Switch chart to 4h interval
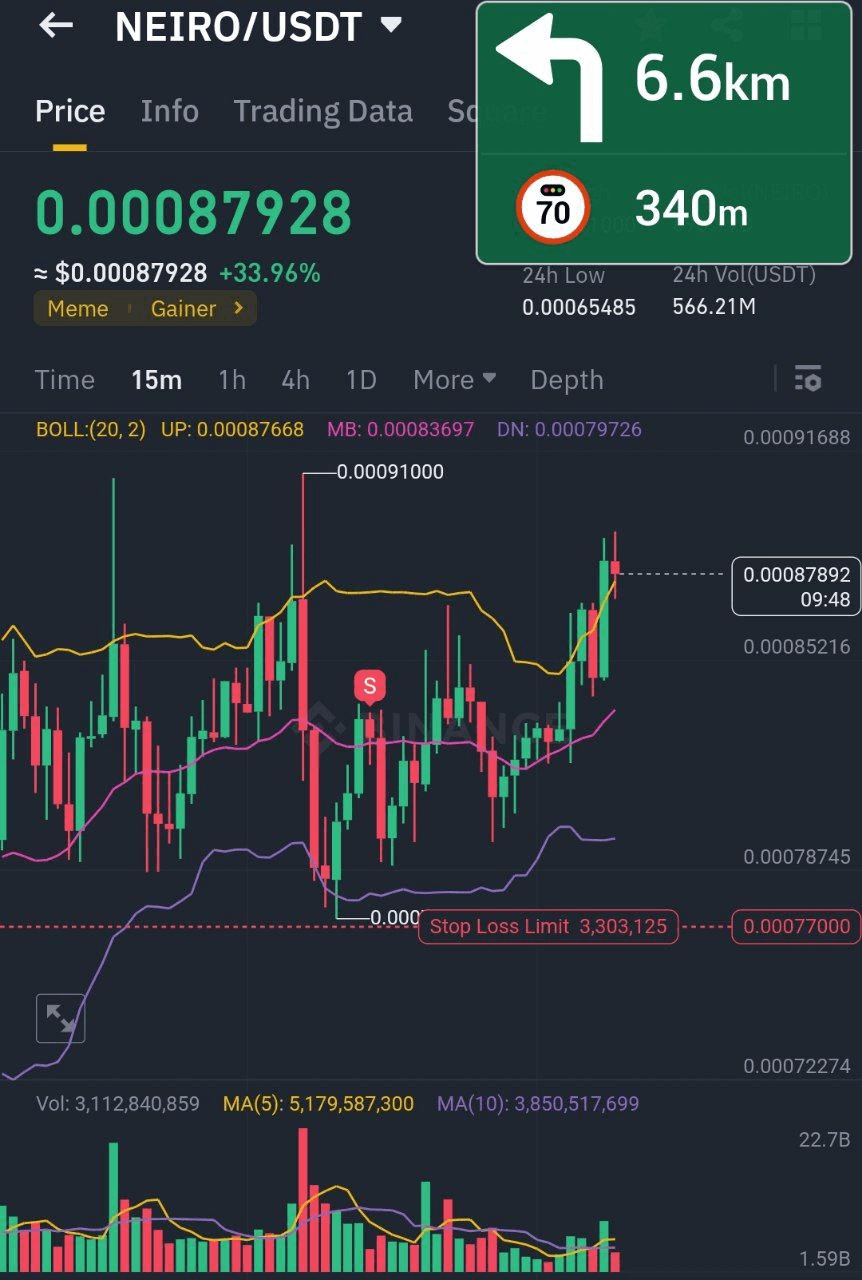Screen dimensions: 862x1280 295,380
